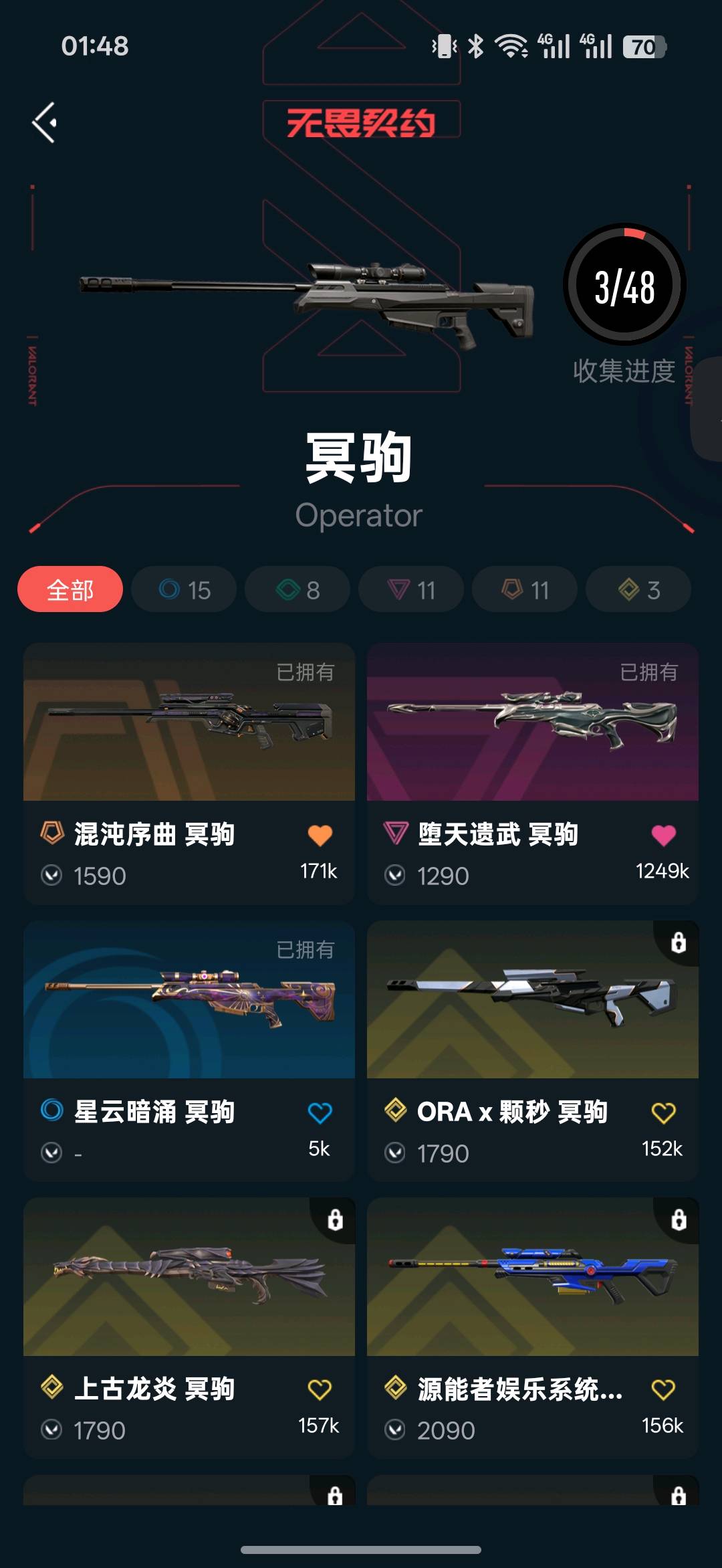Like the 源能者娱乐系统 skin
Image resolution: width=722 pixels, height=1568 pixels.
pos(663,1389)
